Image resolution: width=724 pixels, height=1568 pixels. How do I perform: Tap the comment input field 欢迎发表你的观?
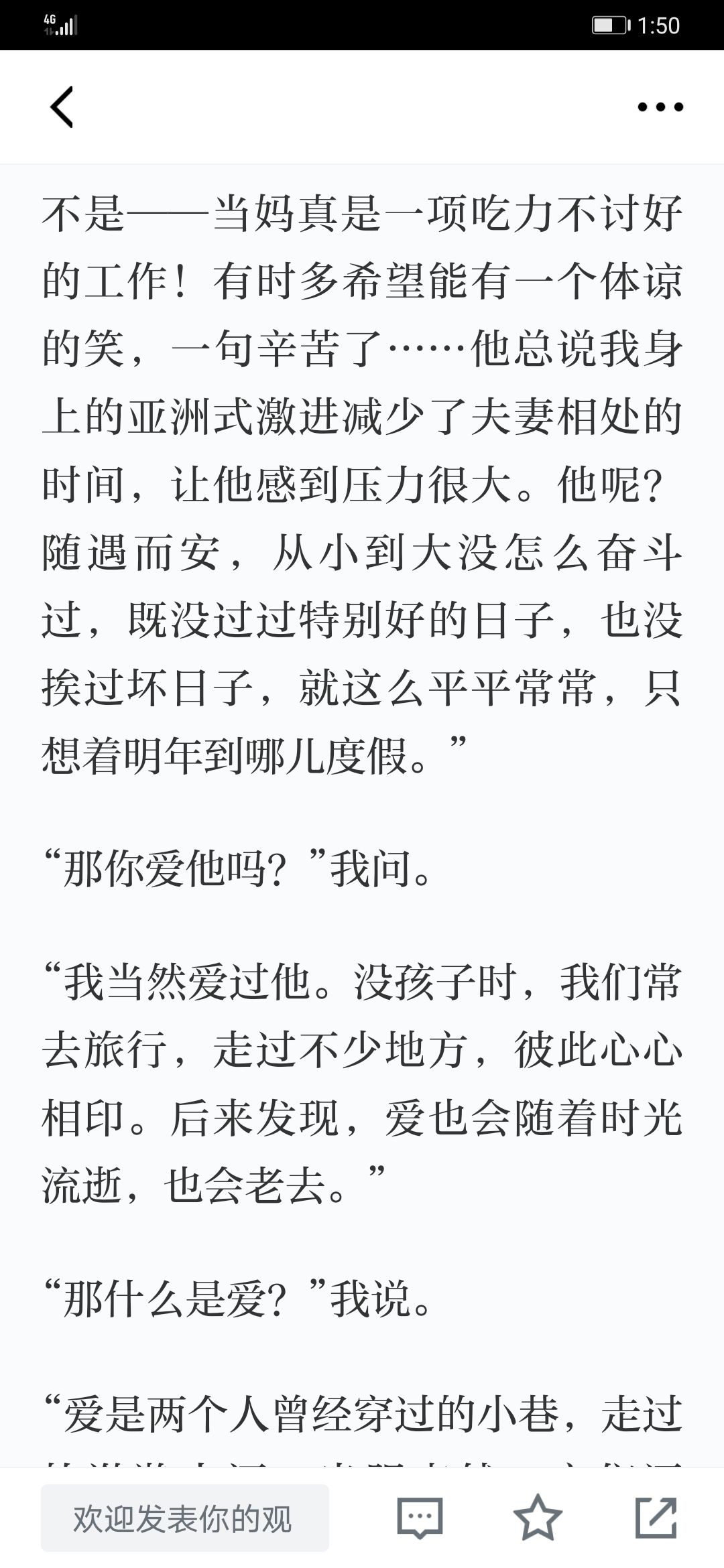[x=185, y=1518]
